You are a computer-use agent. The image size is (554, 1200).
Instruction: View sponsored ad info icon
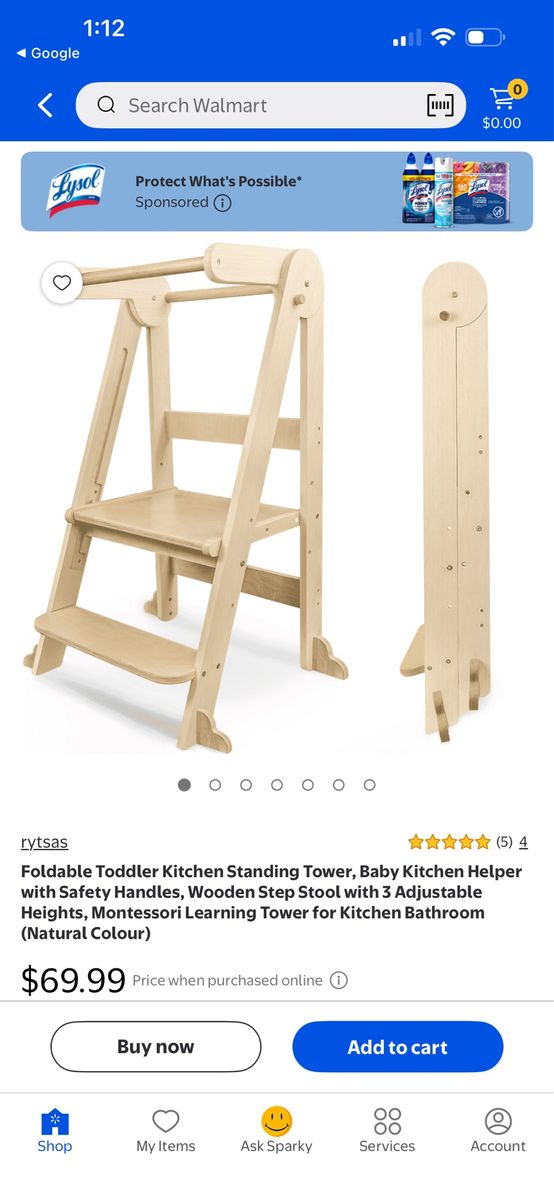222,203
